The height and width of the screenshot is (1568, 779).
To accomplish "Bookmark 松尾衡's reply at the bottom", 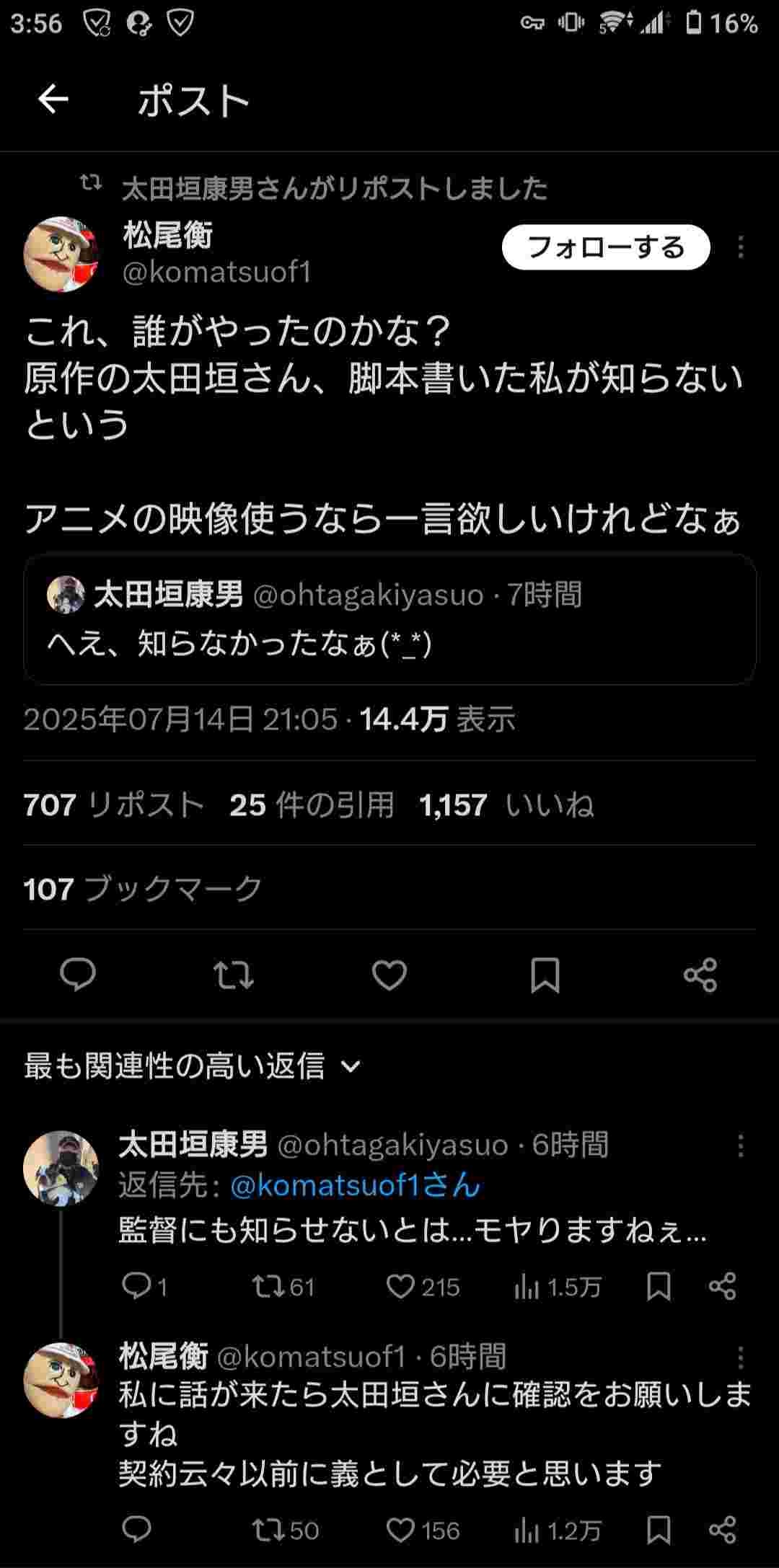I will tap(658, 1530).
